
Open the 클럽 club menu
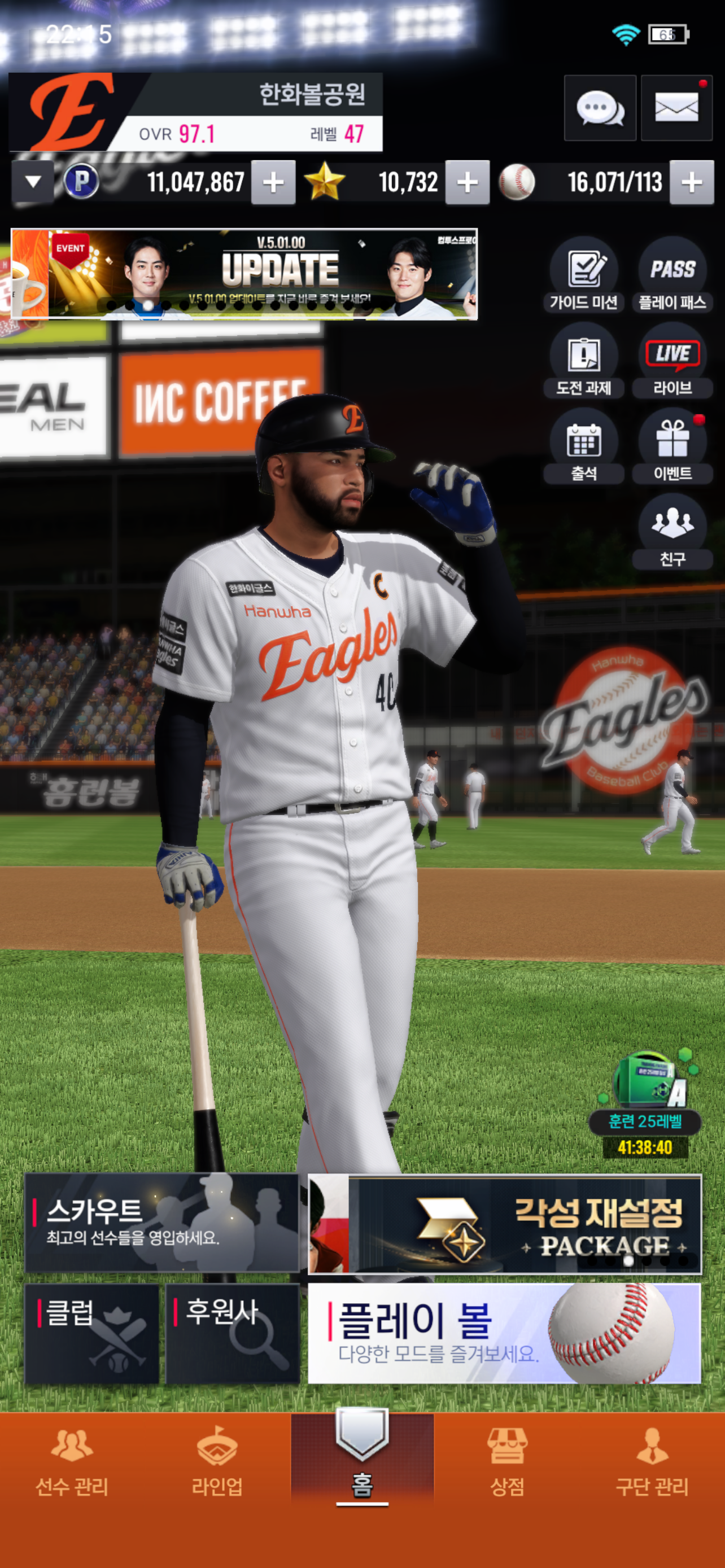(92, 1333)
